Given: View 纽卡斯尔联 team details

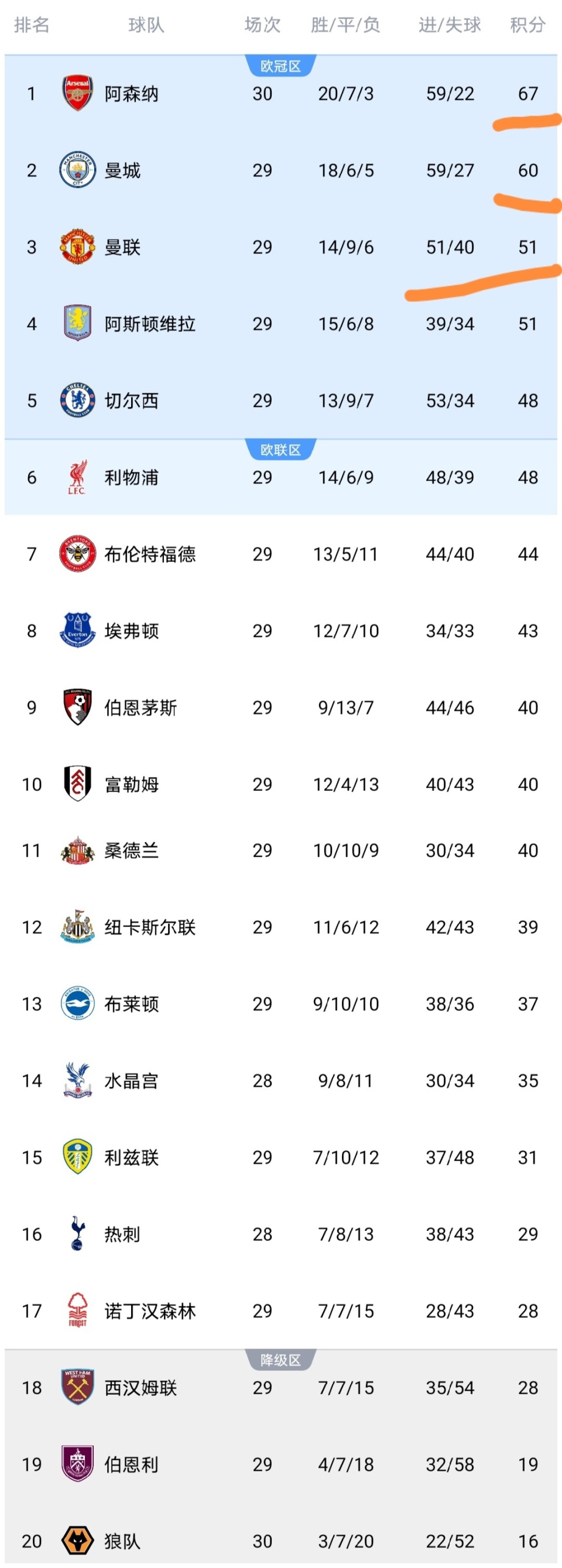Looking at the screenshot, I should [x=150, y=927].
